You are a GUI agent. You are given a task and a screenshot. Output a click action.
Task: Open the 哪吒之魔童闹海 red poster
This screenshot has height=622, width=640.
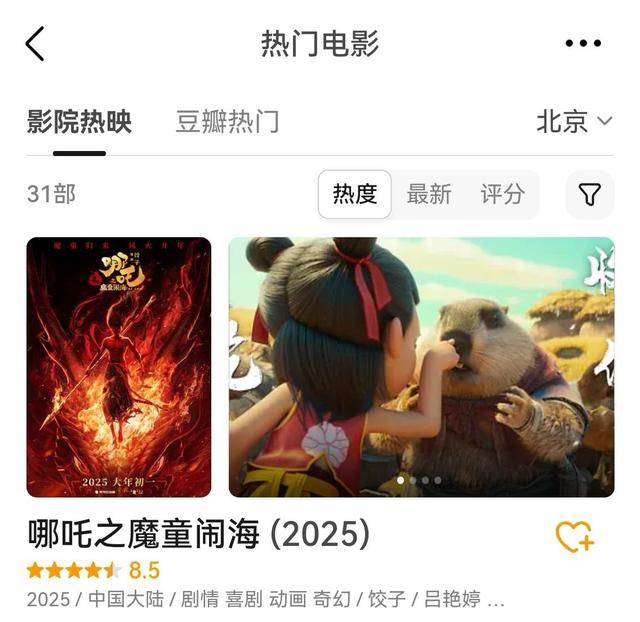click(119, 366)
